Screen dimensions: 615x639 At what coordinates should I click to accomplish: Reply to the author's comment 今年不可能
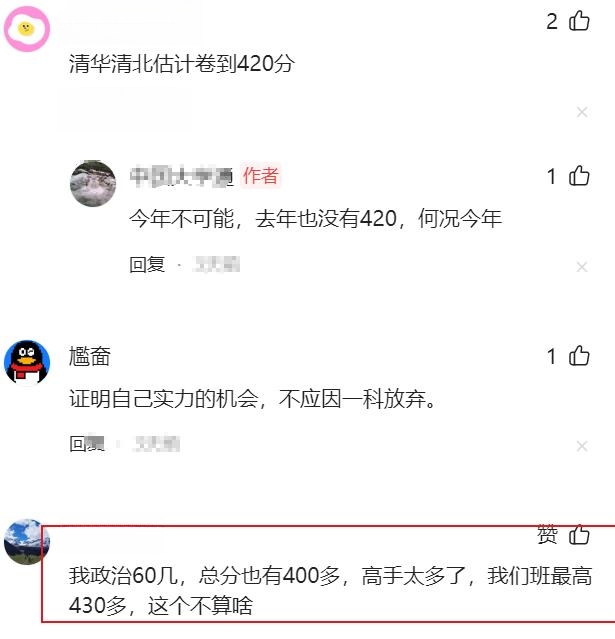pos(147,265)
